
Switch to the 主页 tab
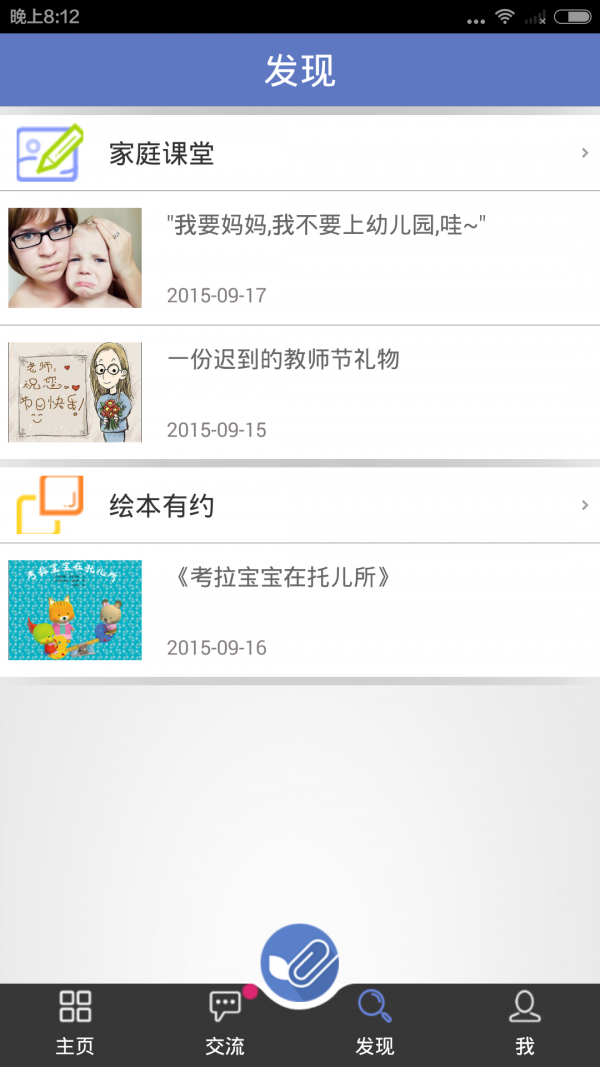75,1023
